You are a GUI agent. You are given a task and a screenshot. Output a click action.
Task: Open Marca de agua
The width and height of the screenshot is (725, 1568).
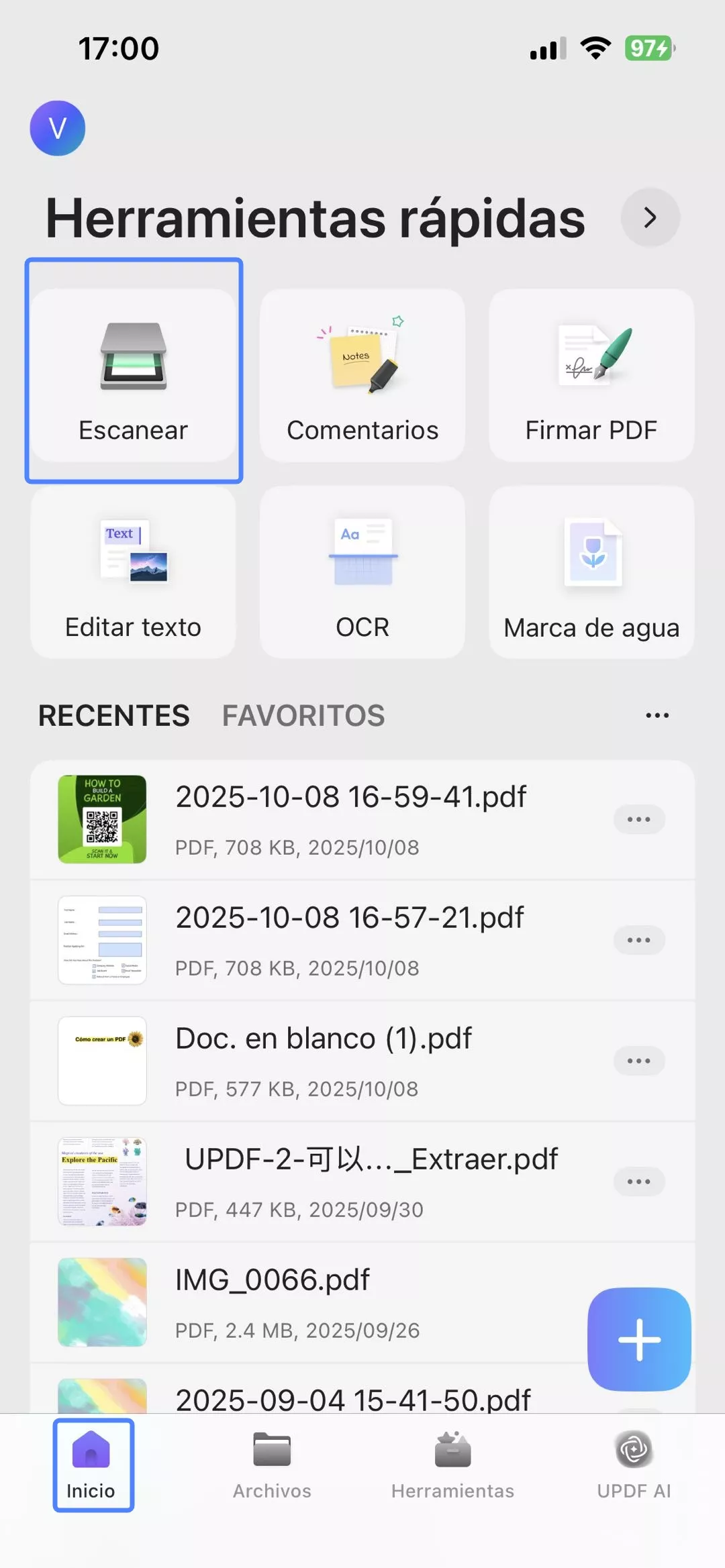[591, 572]
